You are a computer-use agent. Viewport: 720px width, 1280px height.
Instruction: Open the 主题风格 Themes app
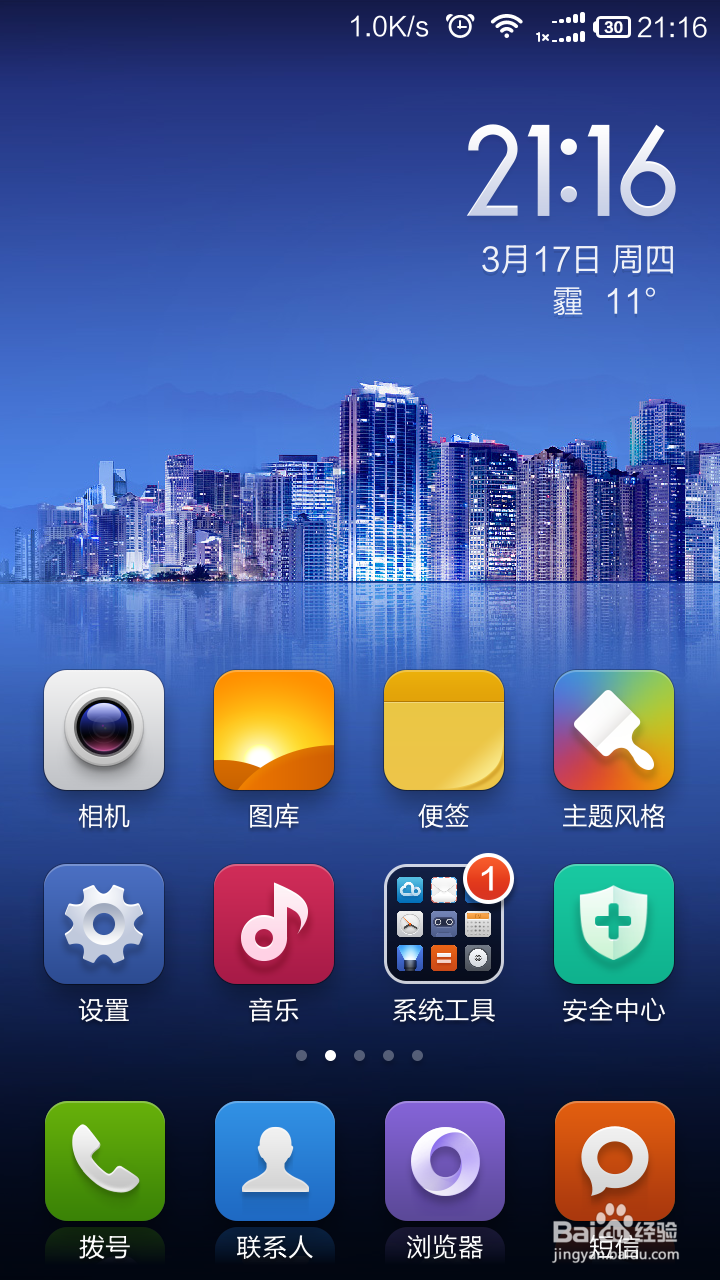614,730
